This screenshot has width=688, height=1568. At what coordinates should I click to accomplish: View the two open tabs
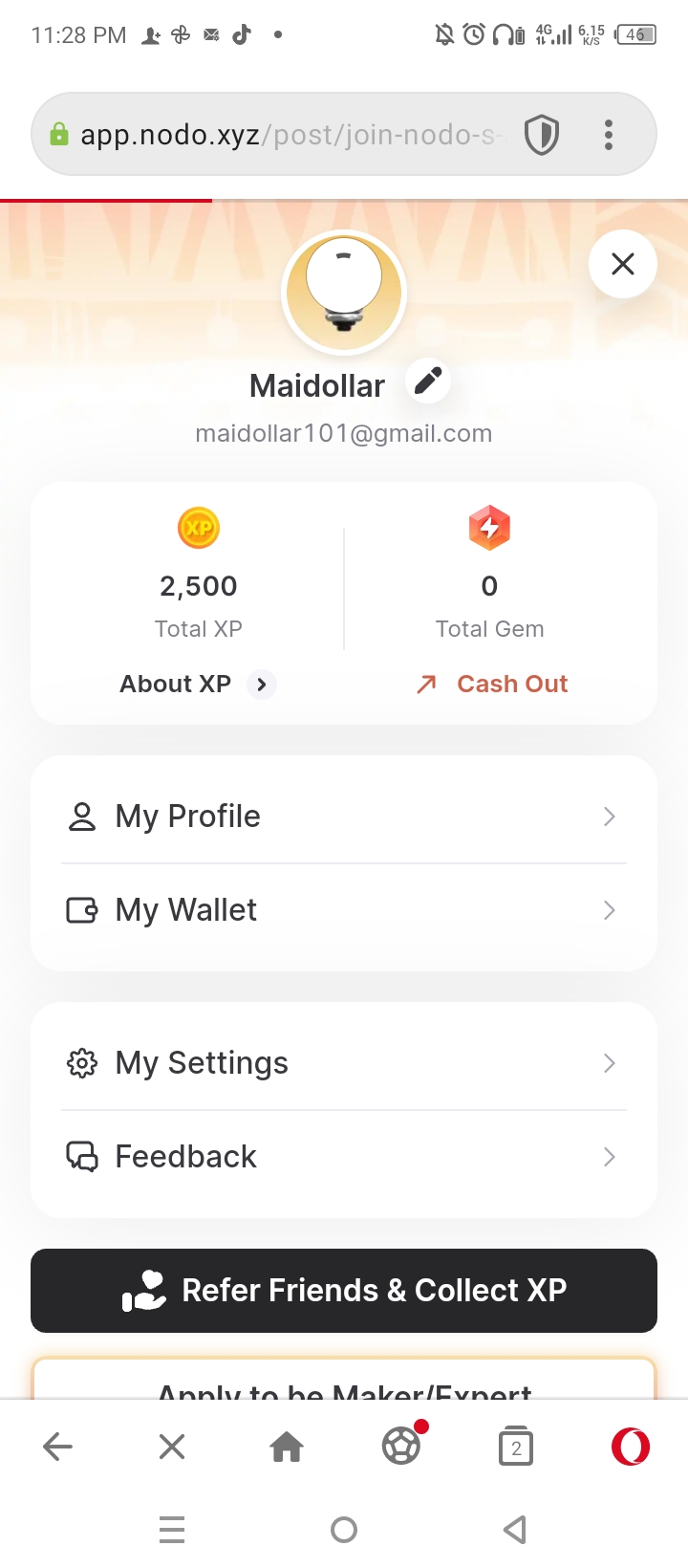point(516,1448)
